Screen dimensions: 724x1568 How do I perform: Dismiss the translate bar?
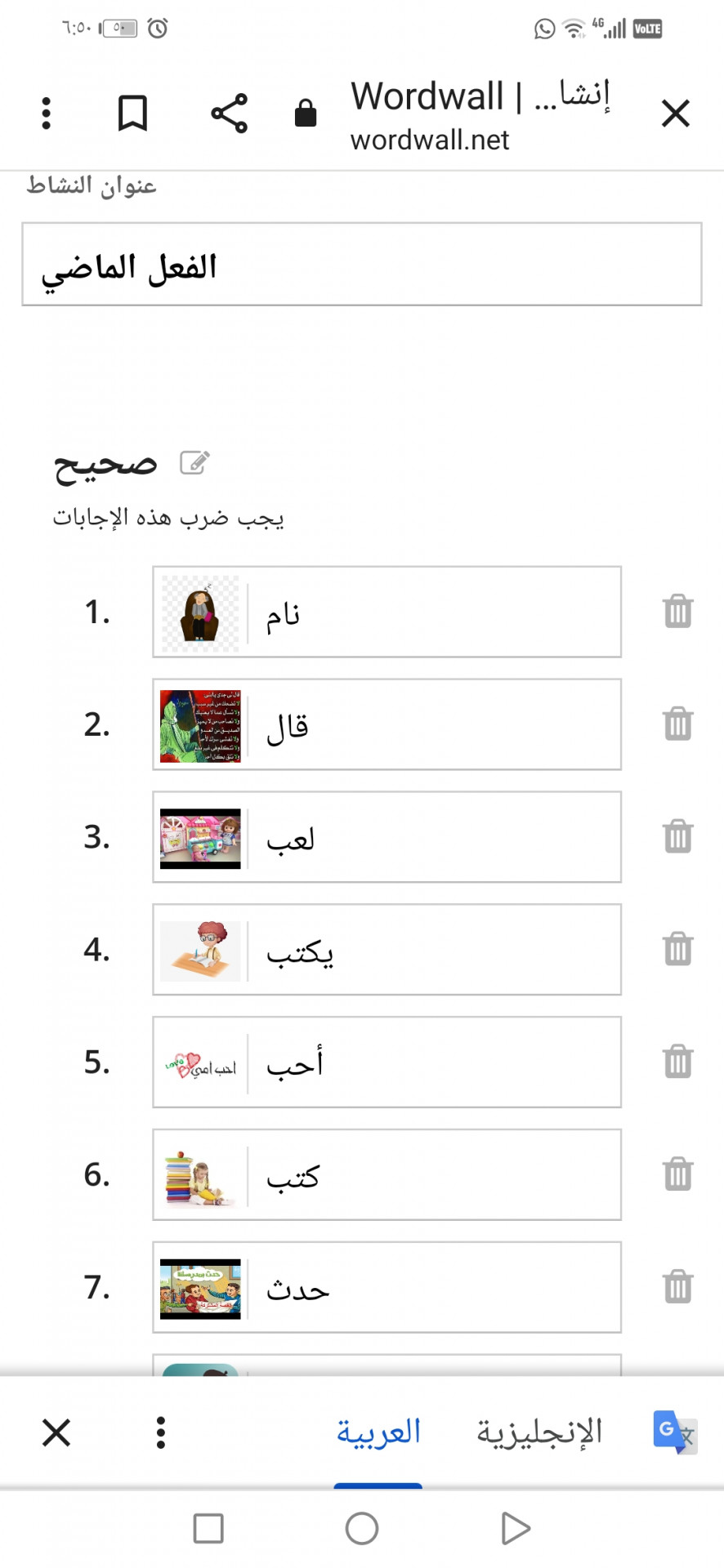click(56, 1432)
